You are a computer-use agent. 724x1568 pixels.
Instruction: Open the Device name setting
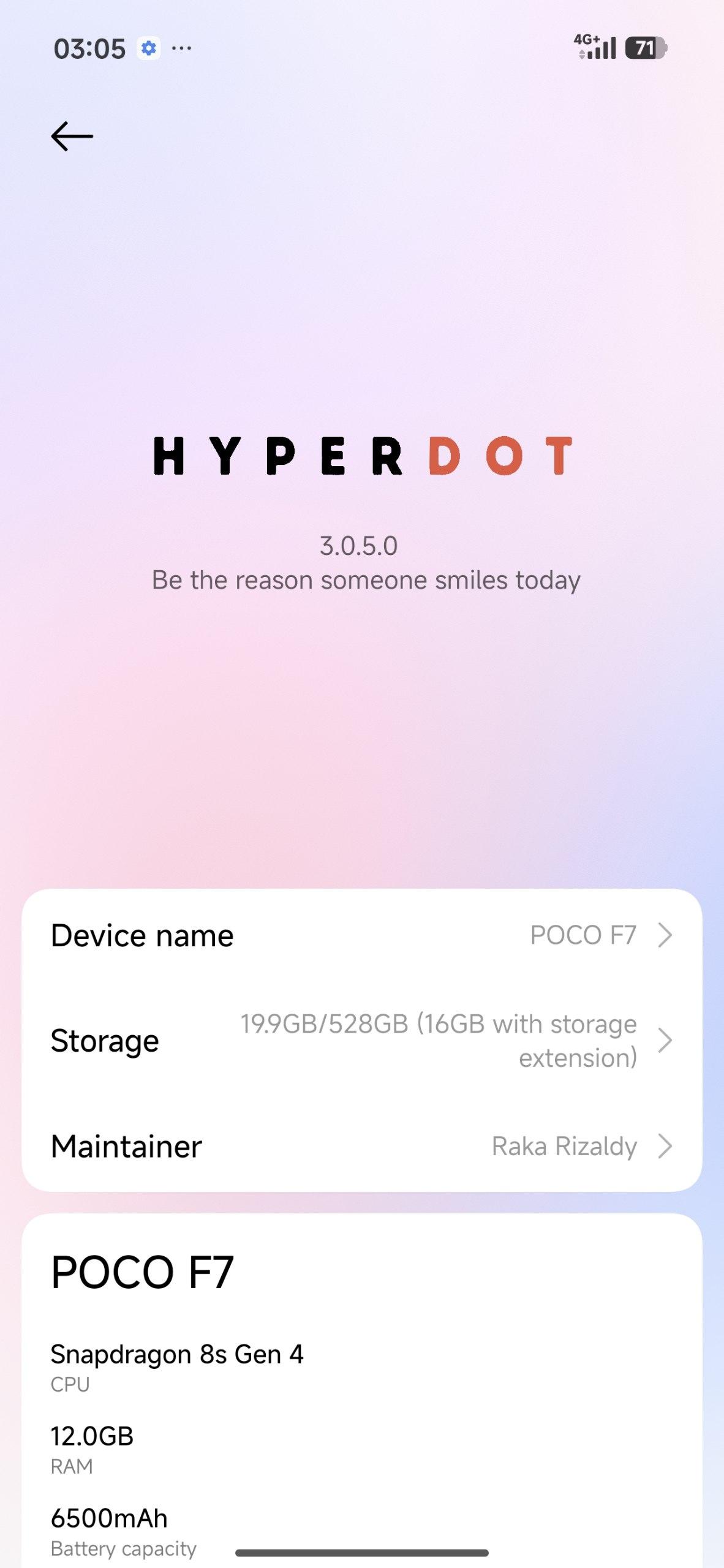[361, 935]
